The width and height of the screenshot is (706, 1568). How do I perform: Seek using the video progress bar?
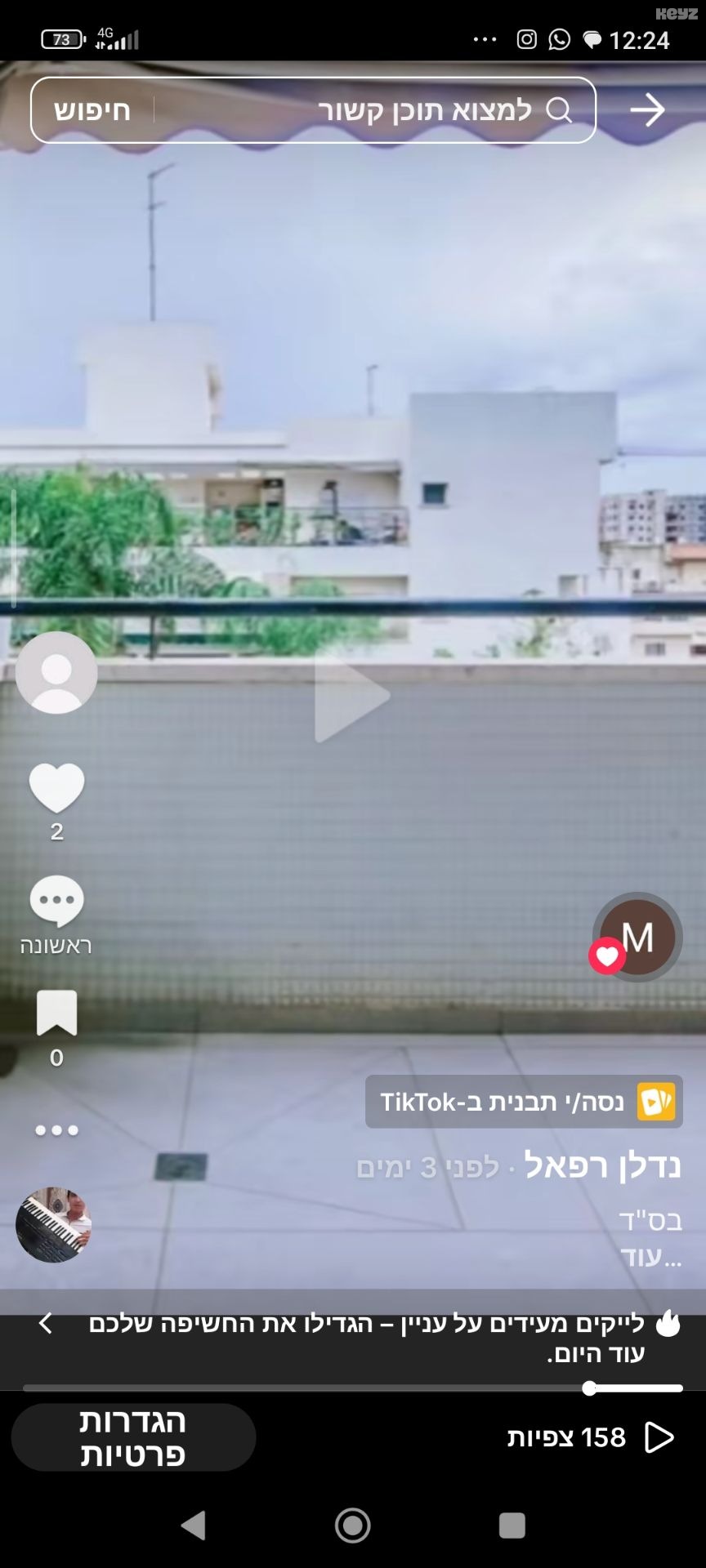353,1388
